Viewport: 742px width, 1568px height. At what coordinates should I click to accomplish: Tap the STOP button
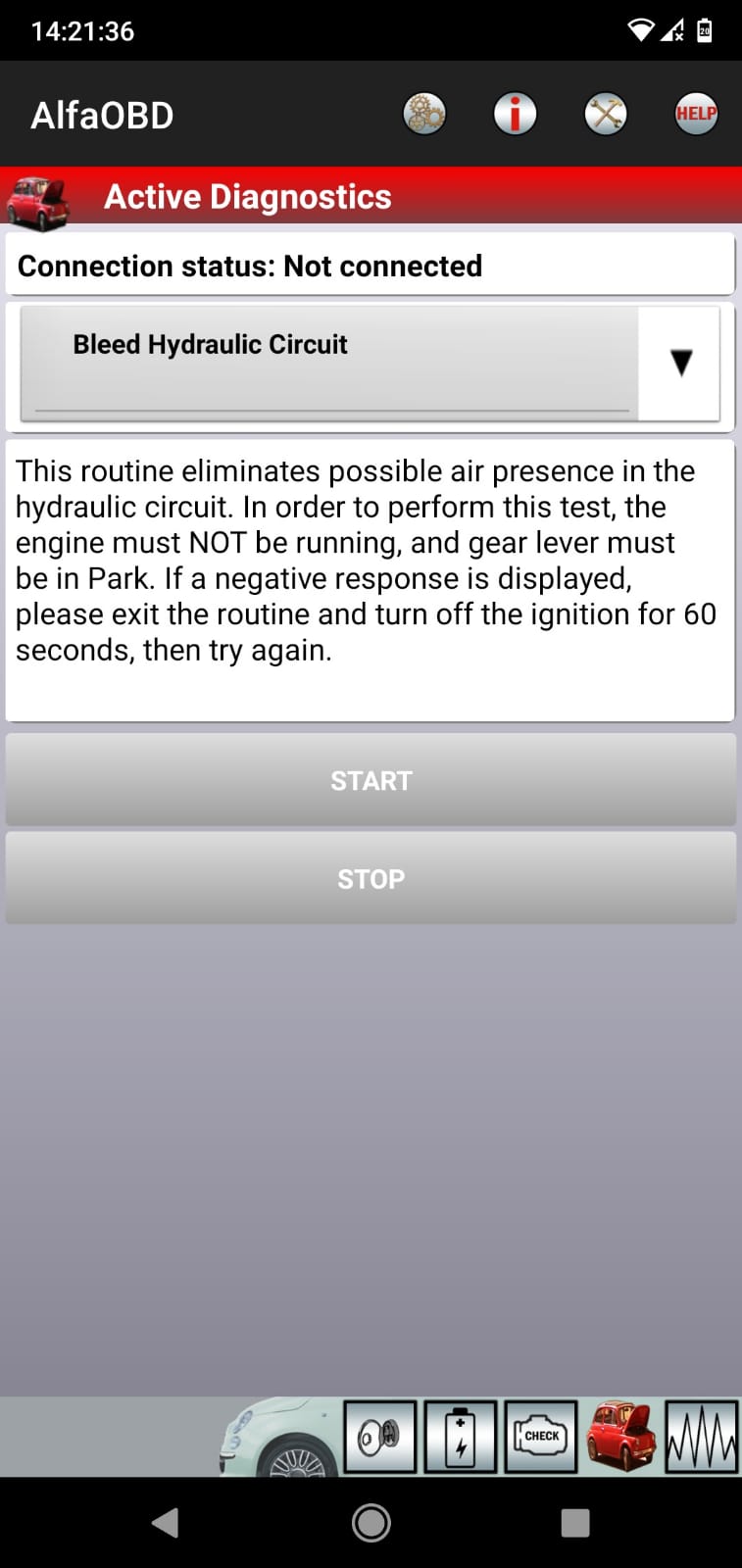371,878
